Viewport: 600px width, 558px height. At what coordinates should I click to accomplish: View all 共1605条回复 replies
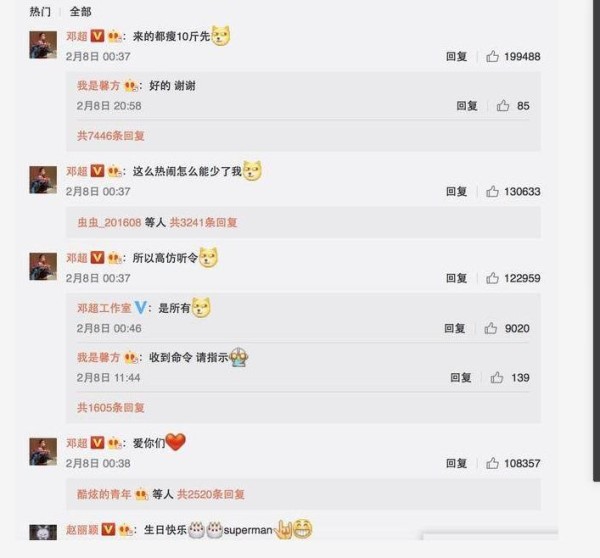[111, 407]
